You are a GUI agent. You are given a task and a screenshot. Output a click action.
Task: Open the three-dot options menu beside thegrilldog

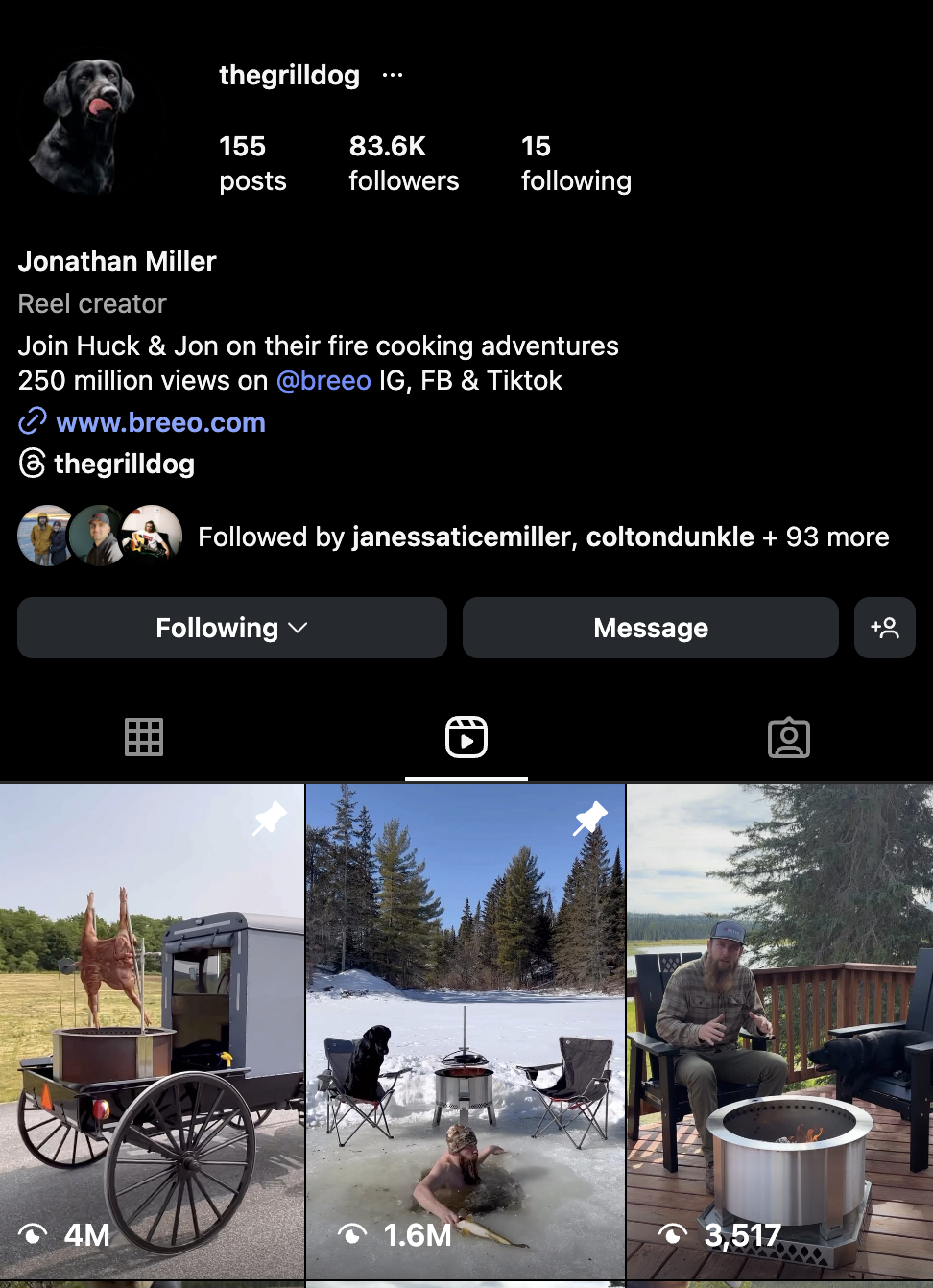point(393,75)
